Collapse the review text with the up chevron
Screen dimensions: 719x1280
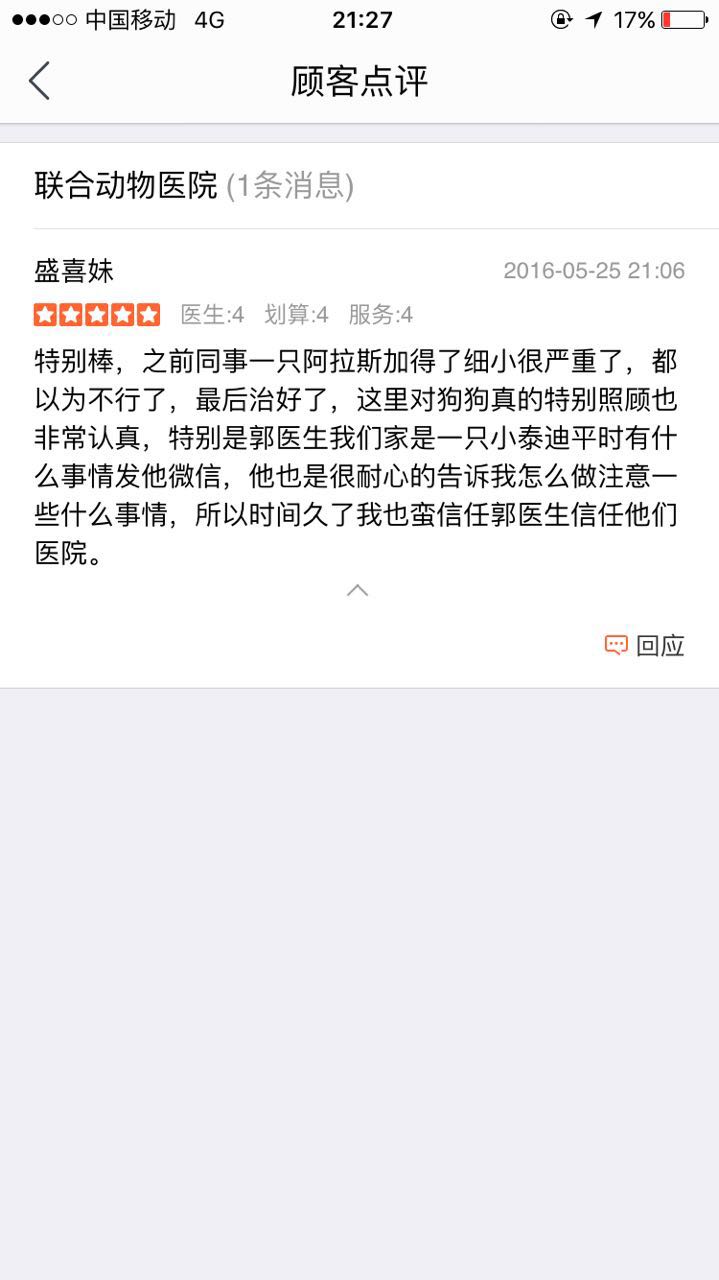(357, 590)
